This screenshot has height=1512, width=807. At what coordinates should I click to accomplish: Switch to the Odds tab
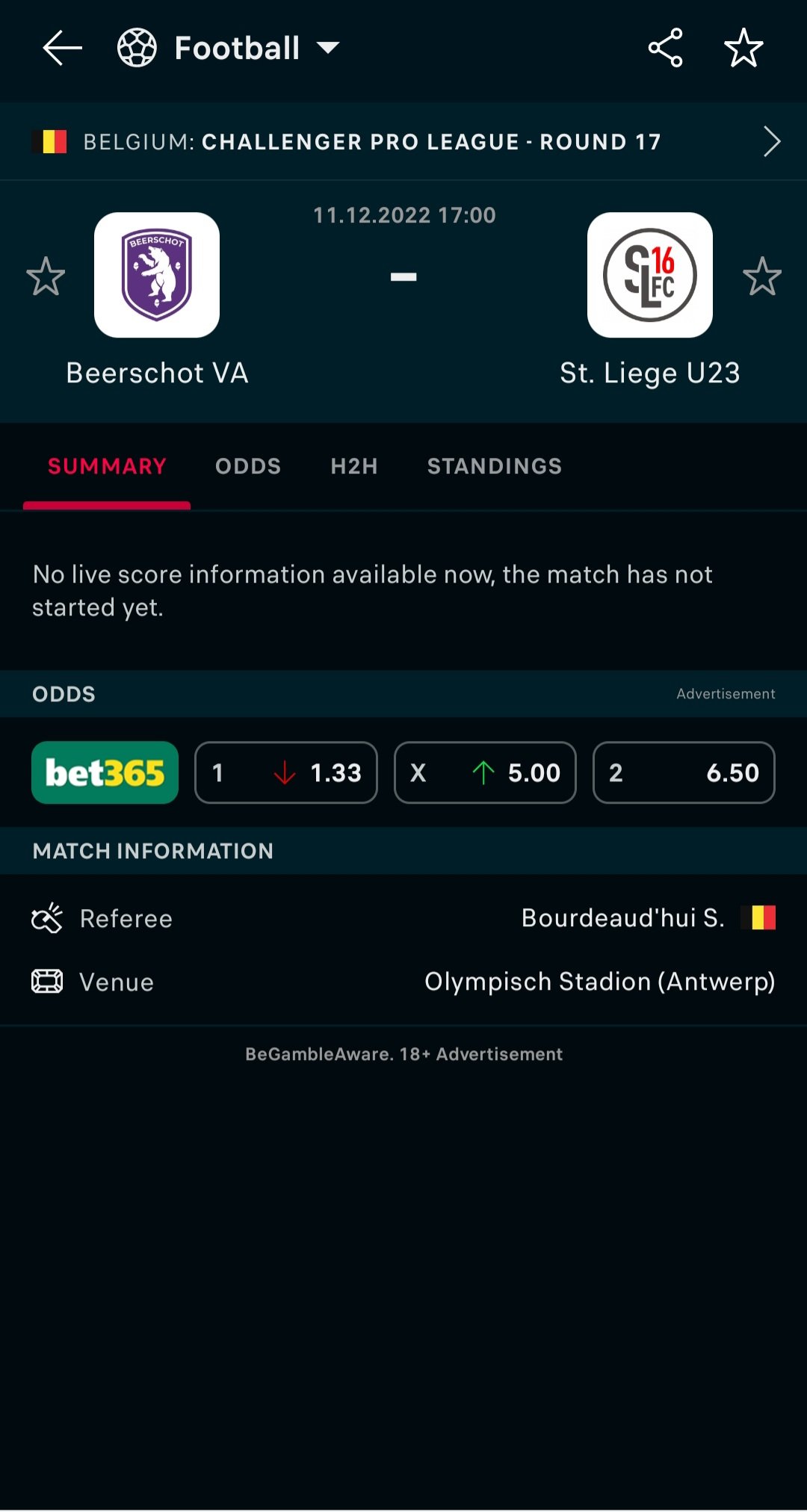pos(248,466)
